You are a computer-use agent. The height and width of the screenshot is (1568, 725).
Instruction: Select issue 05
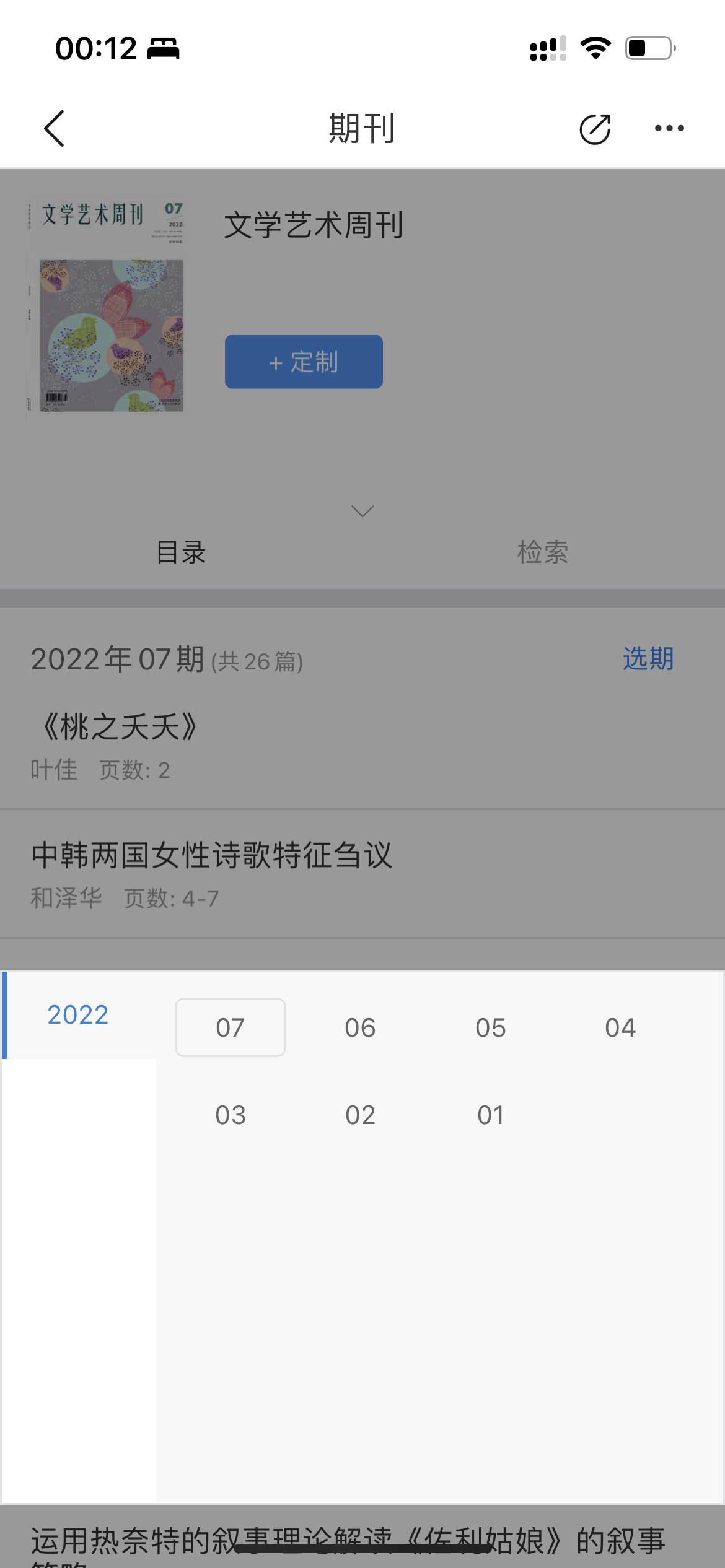tap(491, 1027)
